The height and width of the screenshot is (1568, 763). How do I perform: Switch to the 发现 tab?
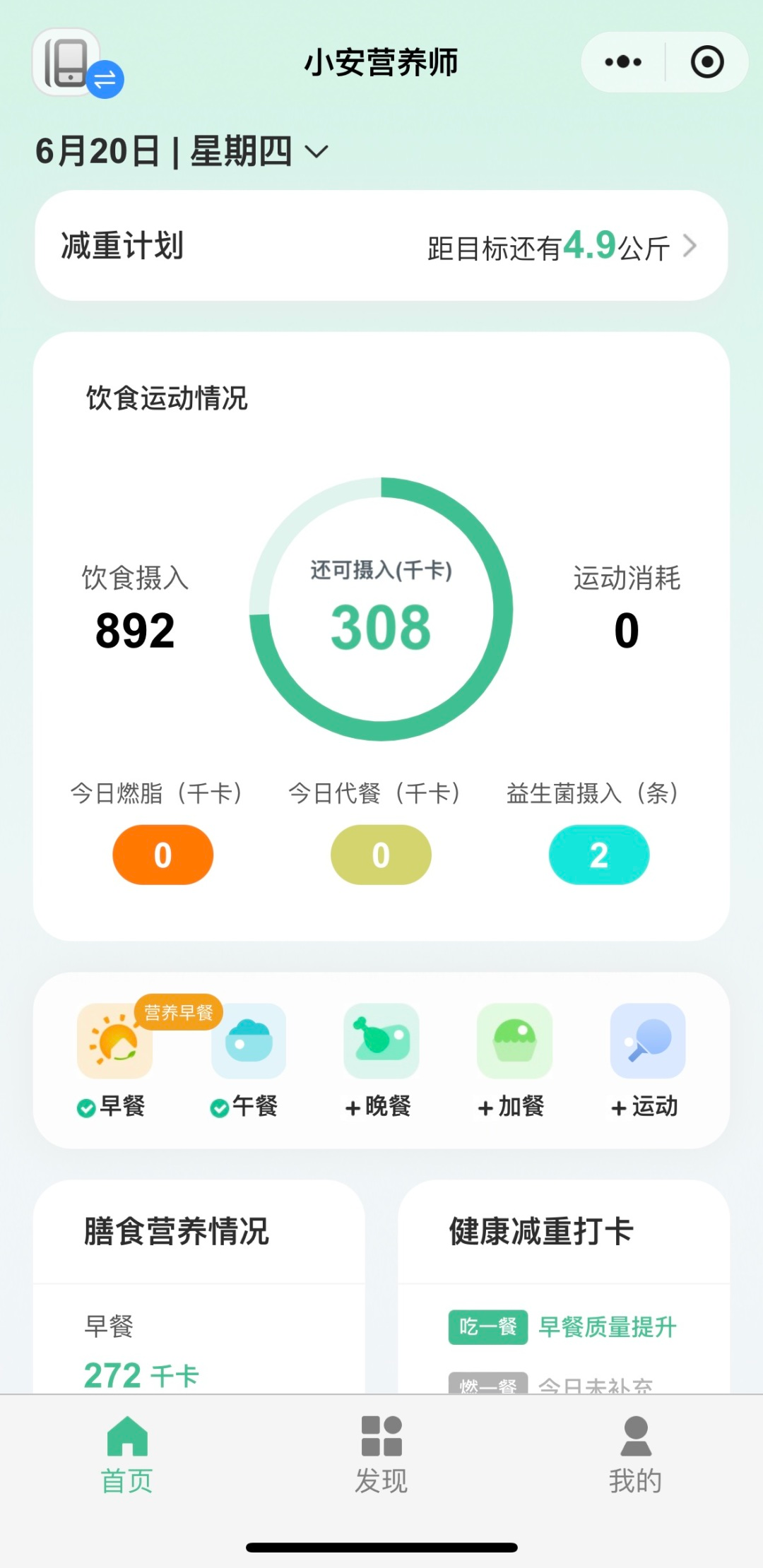[x=381, y=1455]
